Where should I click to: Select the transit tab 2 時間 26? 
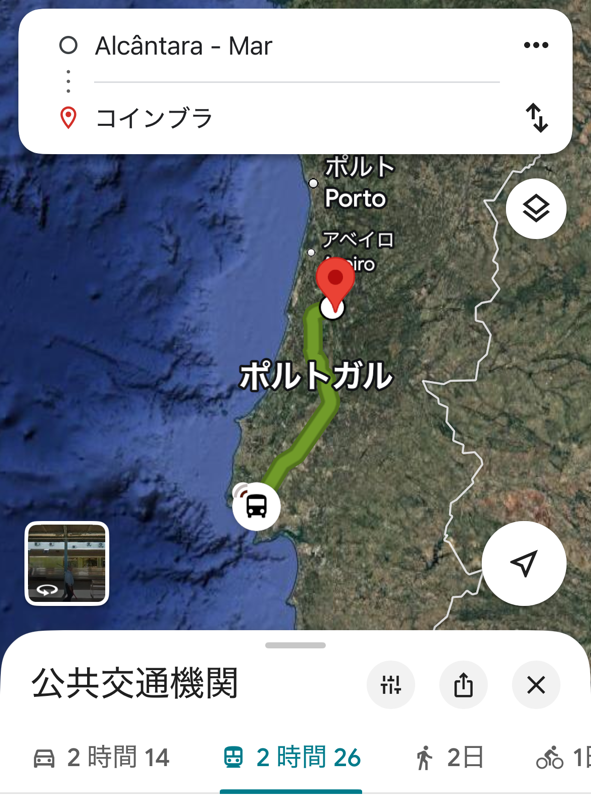pyautogui.click(x=292, y=757)
